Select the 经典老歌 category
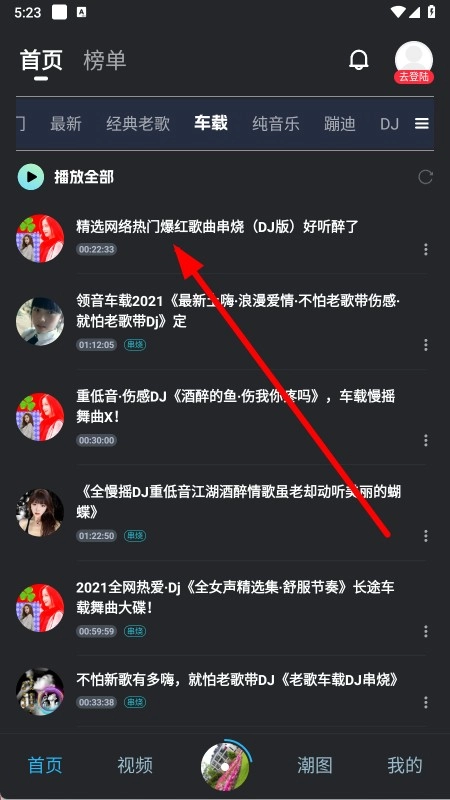This screenshot has width=450, height=800. (138, 123)
